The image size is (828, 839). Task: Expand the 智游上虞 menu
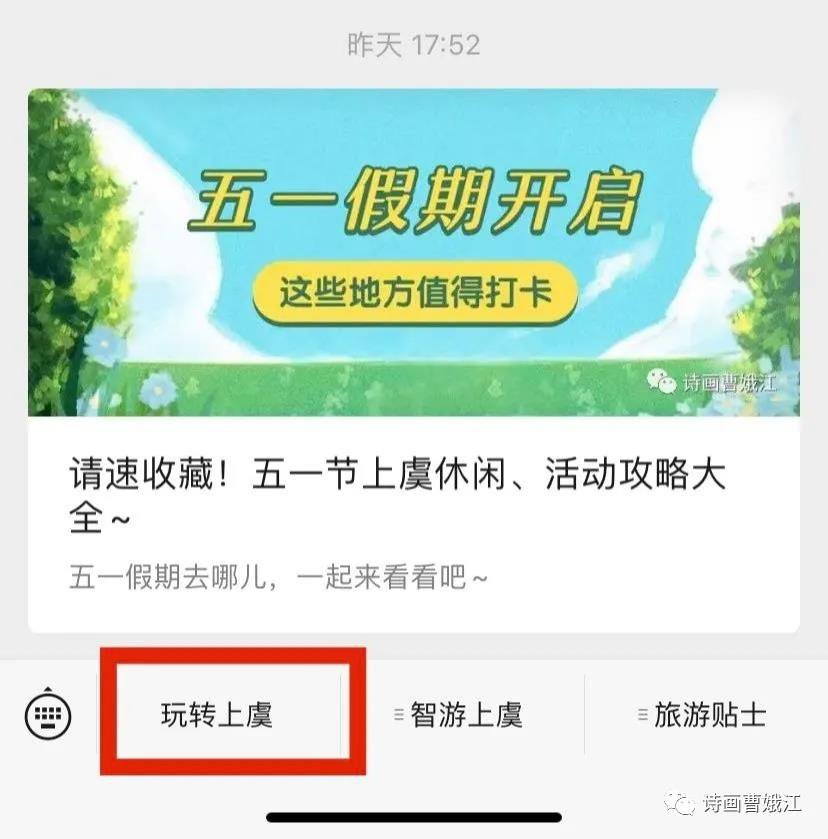coord(465,715)
